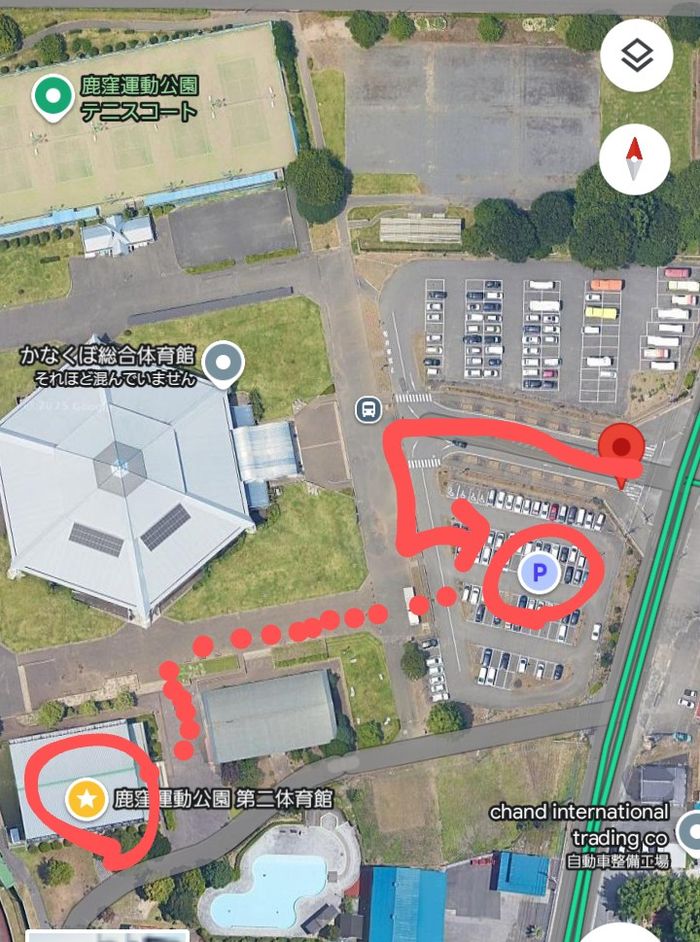Select the かなくぼ総合体育館 map marker
This screenshot has width=700, height=942.
(x=224, y=362)
